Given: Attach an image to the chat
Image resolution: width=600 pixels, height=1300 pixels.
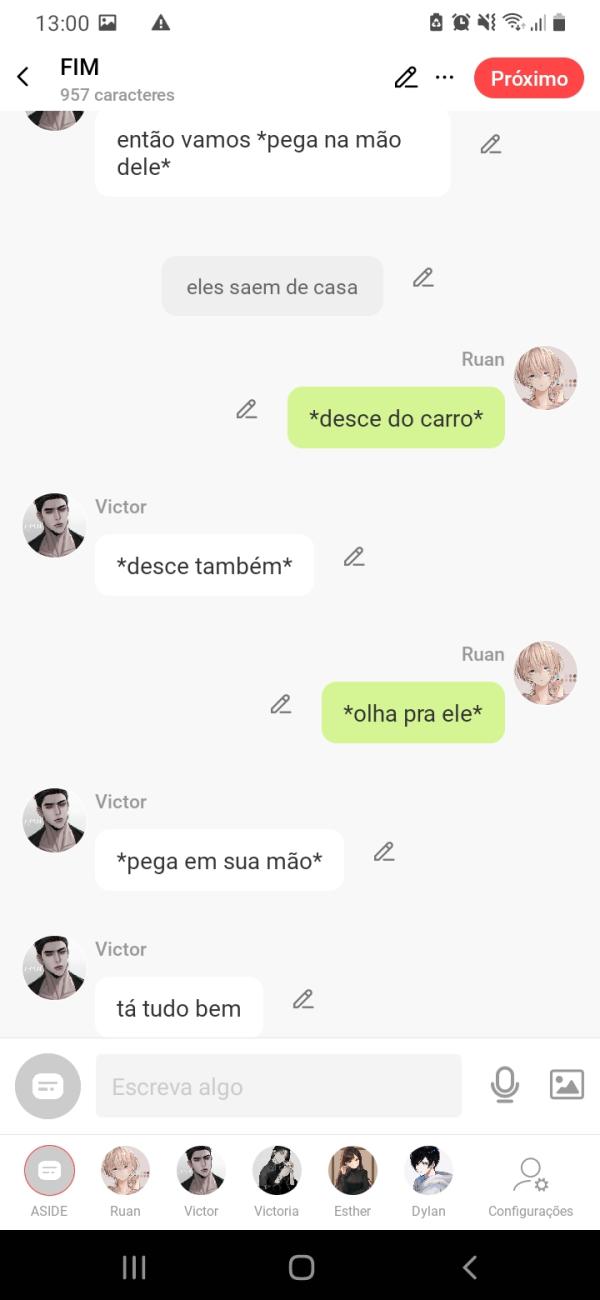Looking at the screenshot, I should pyautogui.click(x=566, y=1085).
